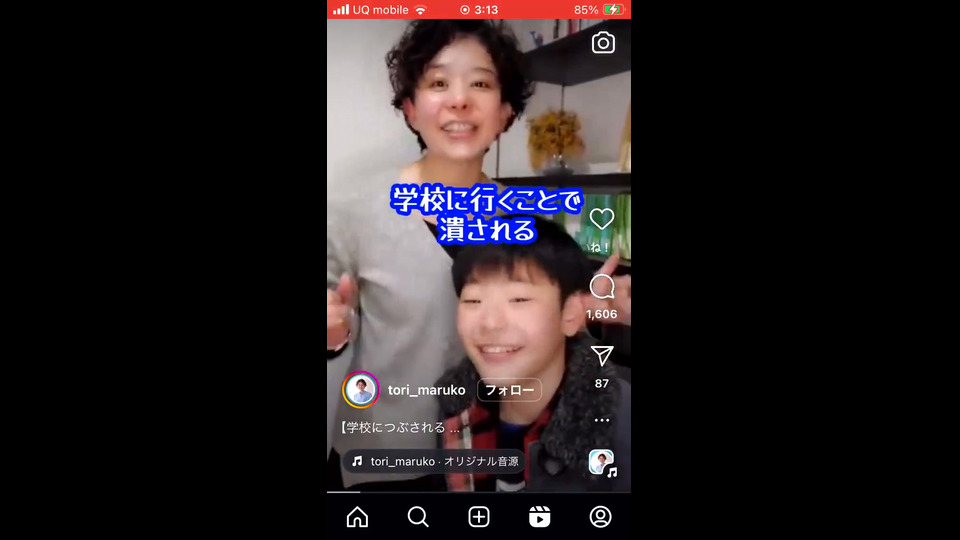Open the tori_maruko username link
Screen dimensions: 960x540
(426, 390)
